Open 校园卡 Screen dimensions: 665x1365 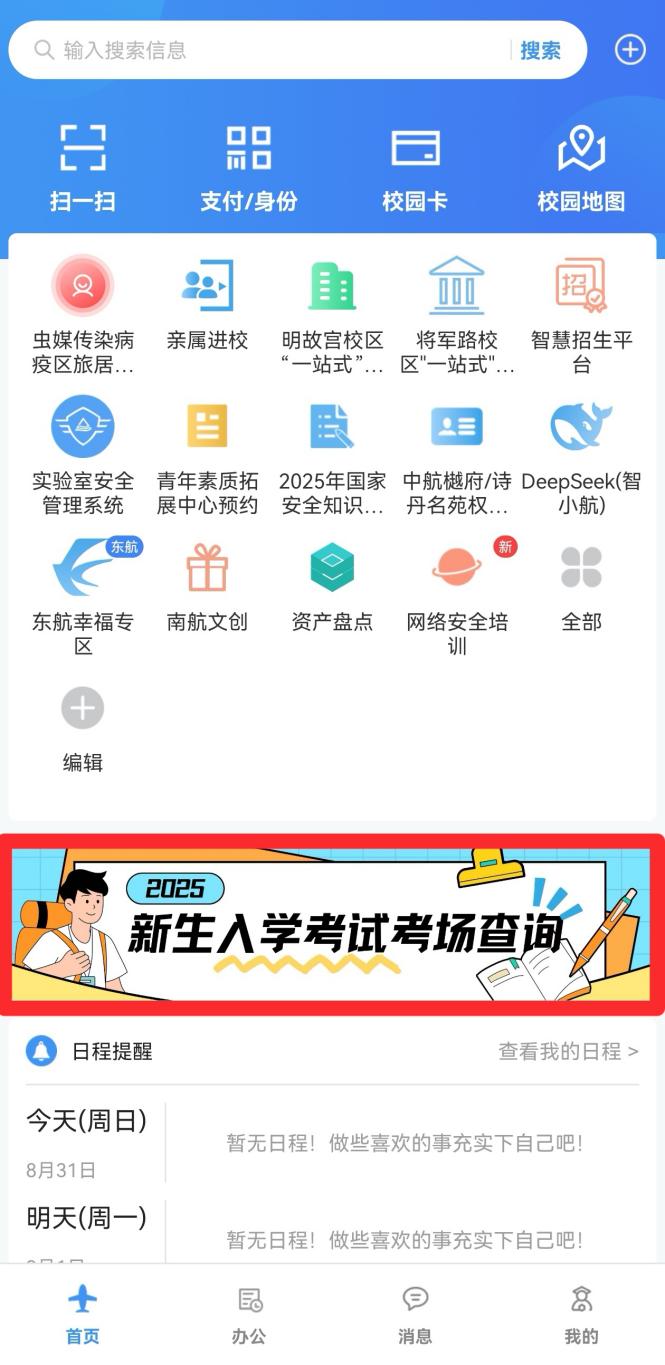click(x=415, y=167)
